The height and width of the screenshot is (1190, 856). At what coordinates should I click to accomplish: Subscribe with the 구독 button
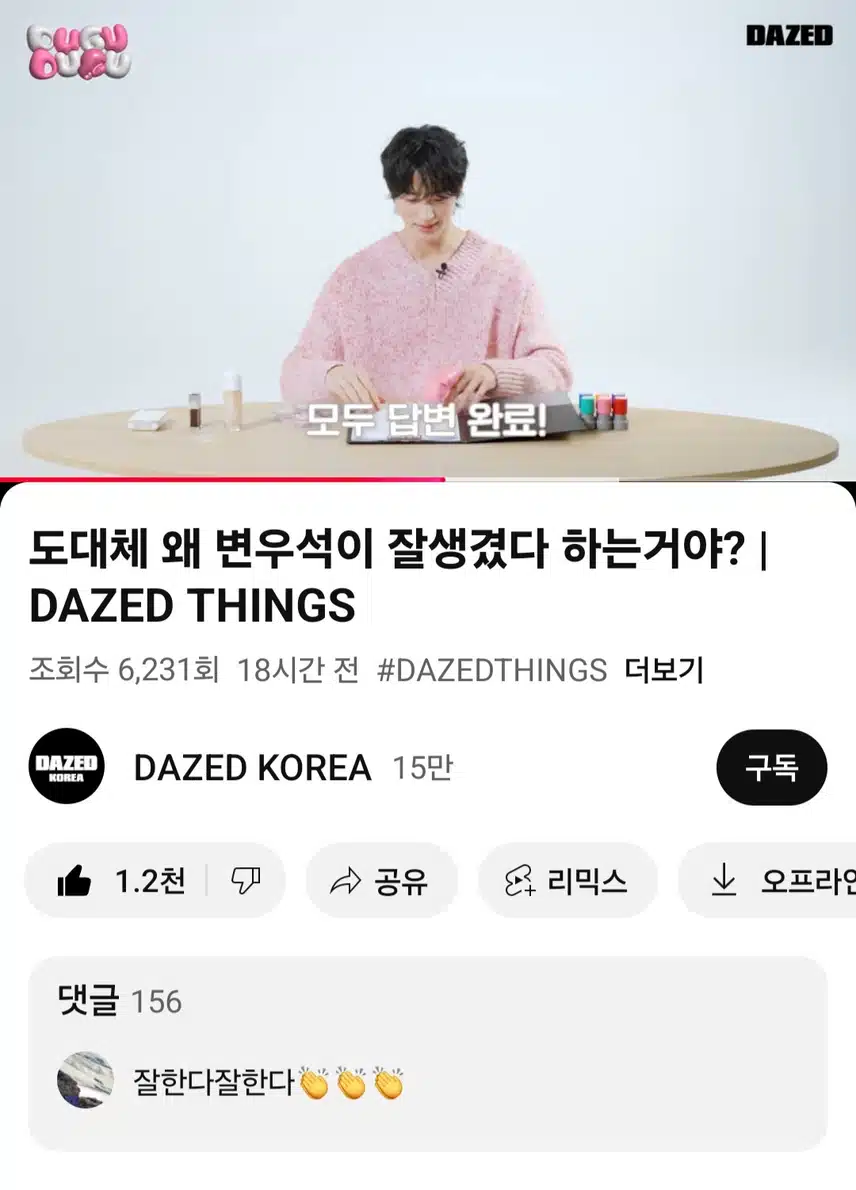click(771, 767)
